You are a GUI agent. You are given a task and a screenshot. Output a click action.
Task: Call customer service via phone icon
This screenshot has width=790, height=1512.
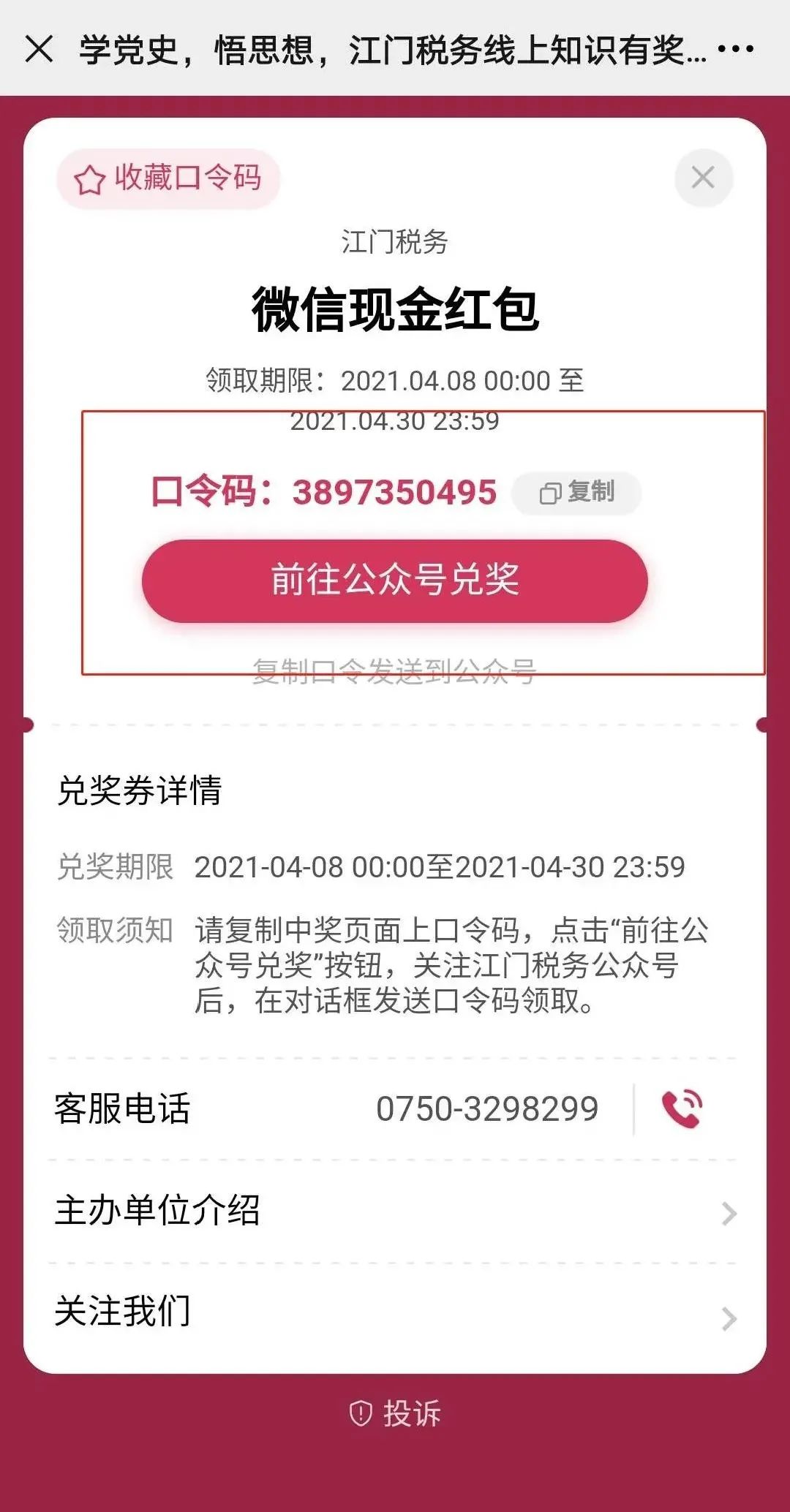click(x=682, y=1109)
